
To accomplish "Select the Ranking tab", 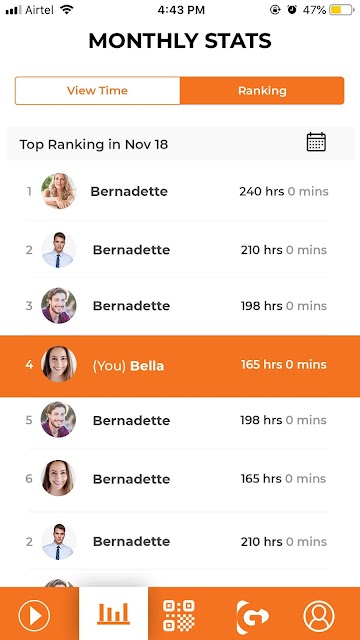I will click(262, 91).
